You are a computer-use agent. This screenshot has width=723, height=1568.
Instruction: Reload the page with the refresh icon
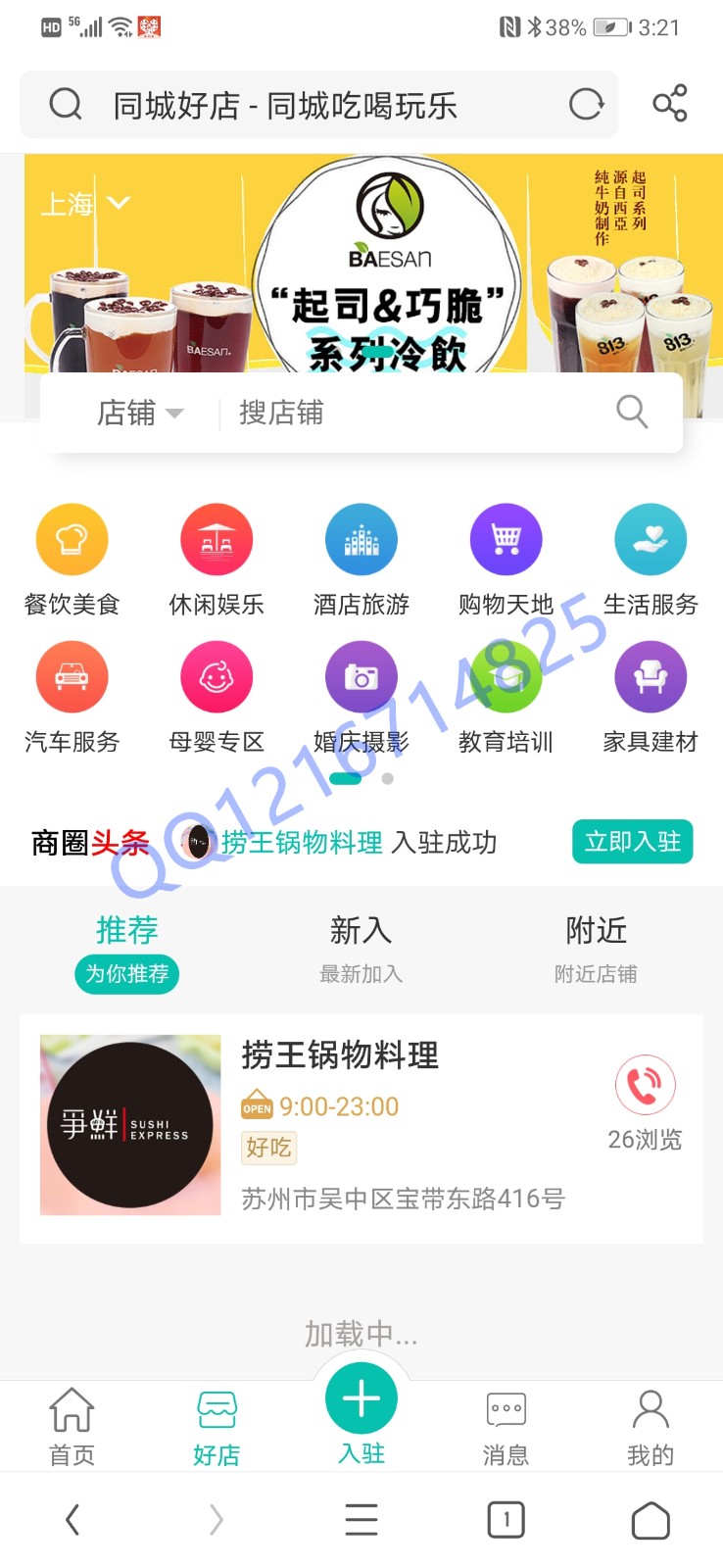(x=586, y=104)
